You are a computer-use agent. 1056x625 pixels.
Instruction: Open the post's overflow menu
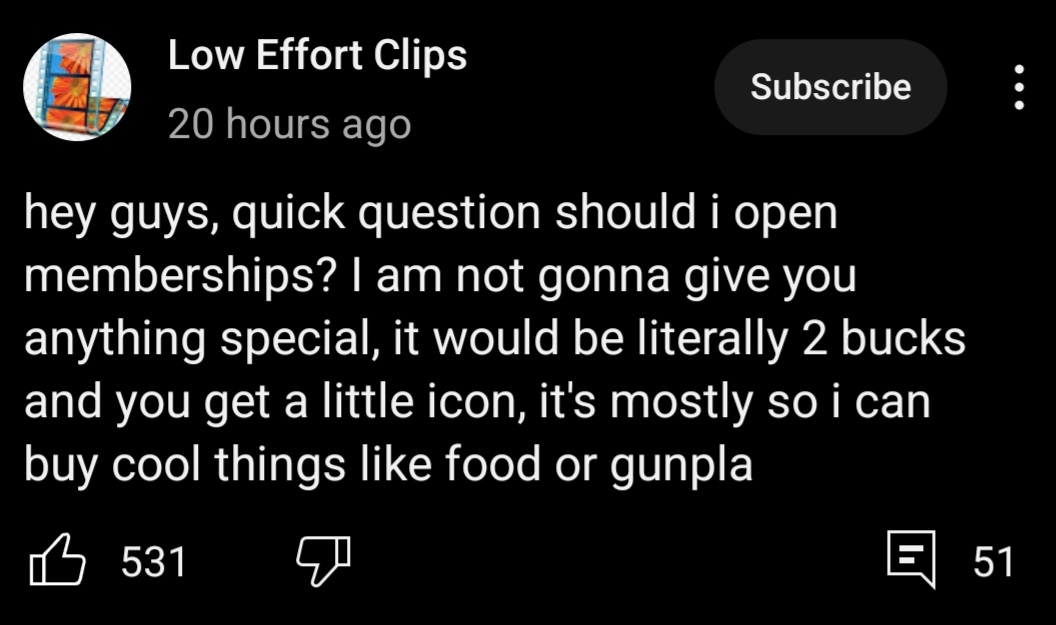pyautogui.click(x=1019, y=87)
